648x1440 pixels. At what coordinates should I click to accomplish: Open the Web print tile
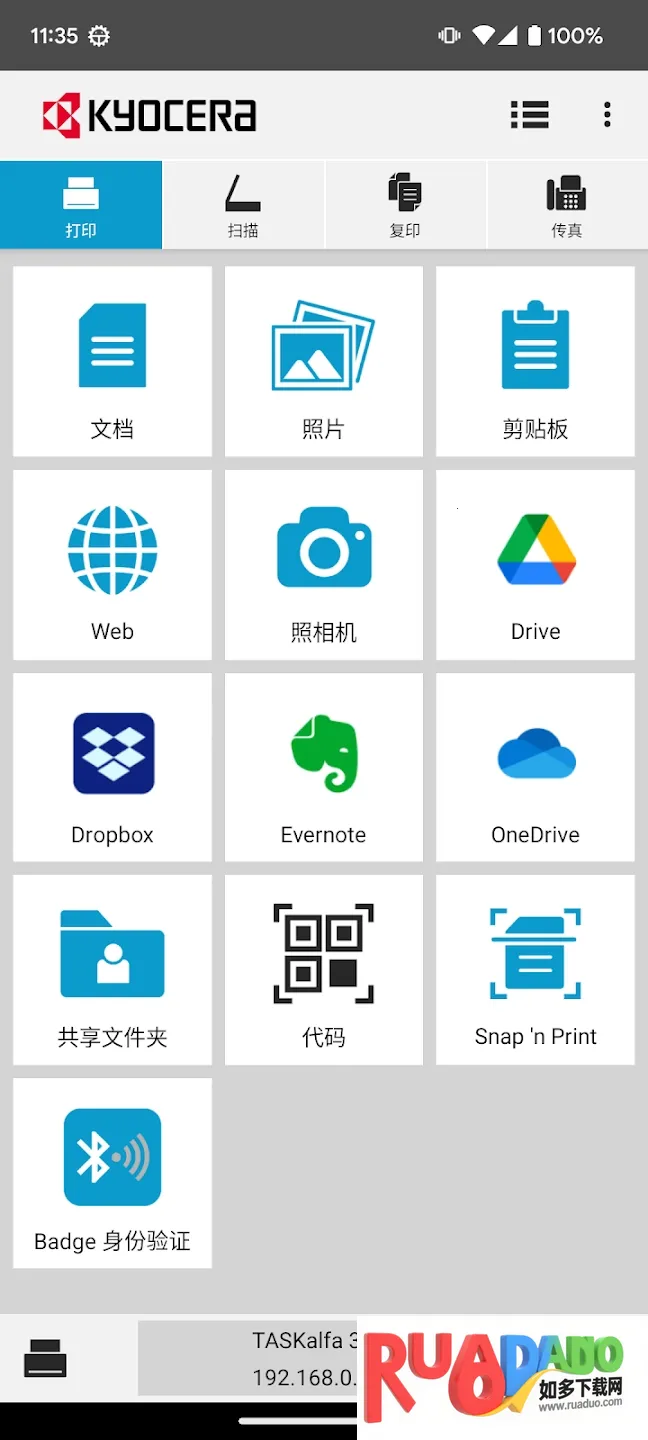pyautogui.click(x=112, y=564)
